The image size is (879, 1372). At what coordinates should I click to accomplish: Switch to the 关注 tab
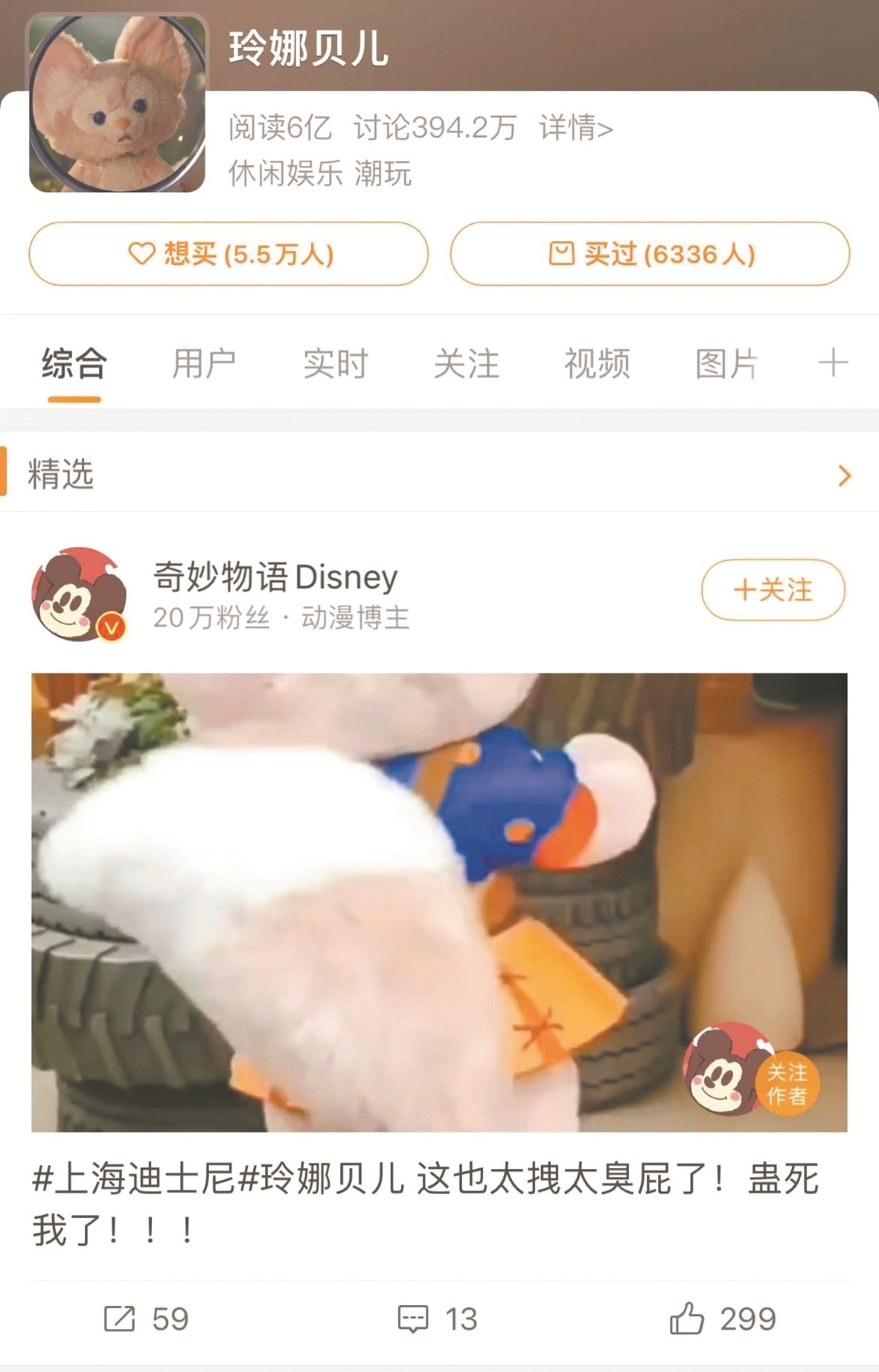pos(466,365)
